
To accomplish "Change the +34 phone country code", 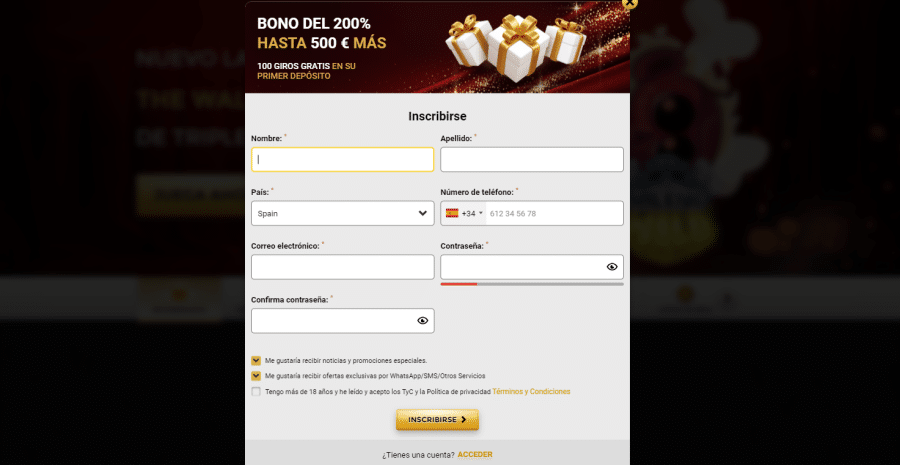I will coord(464,213).
